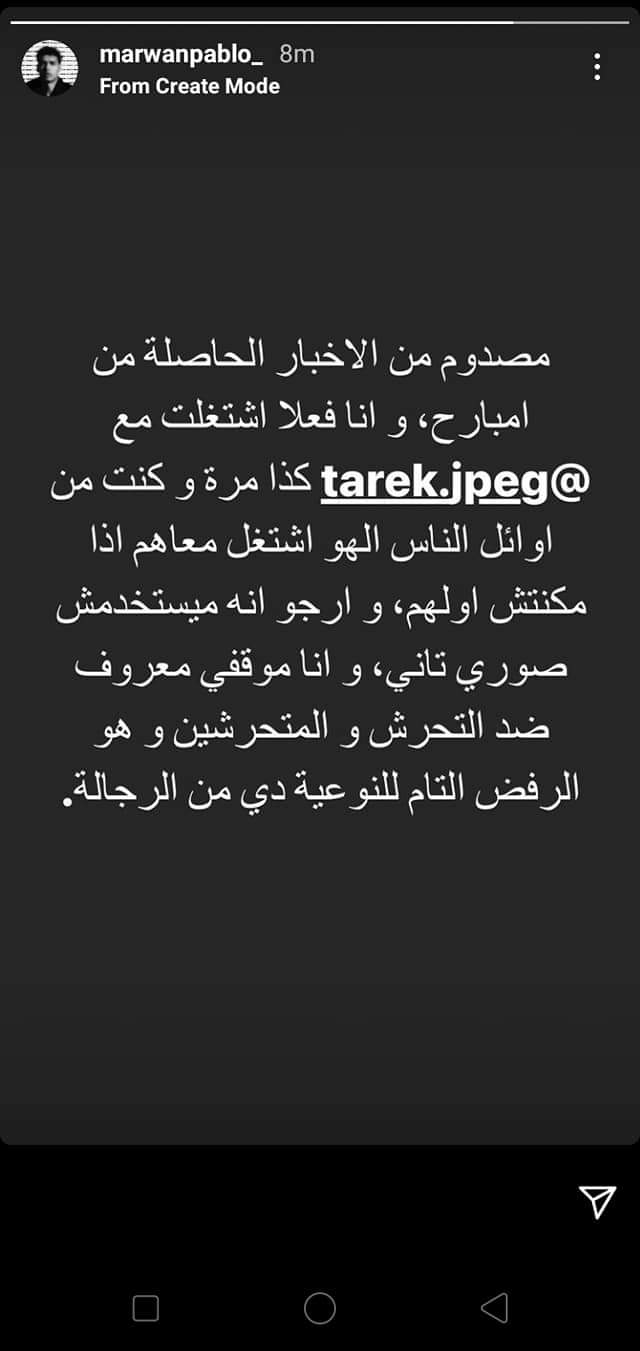Open recent apps
640x1351 pixels.
(x=146, y=1307)
